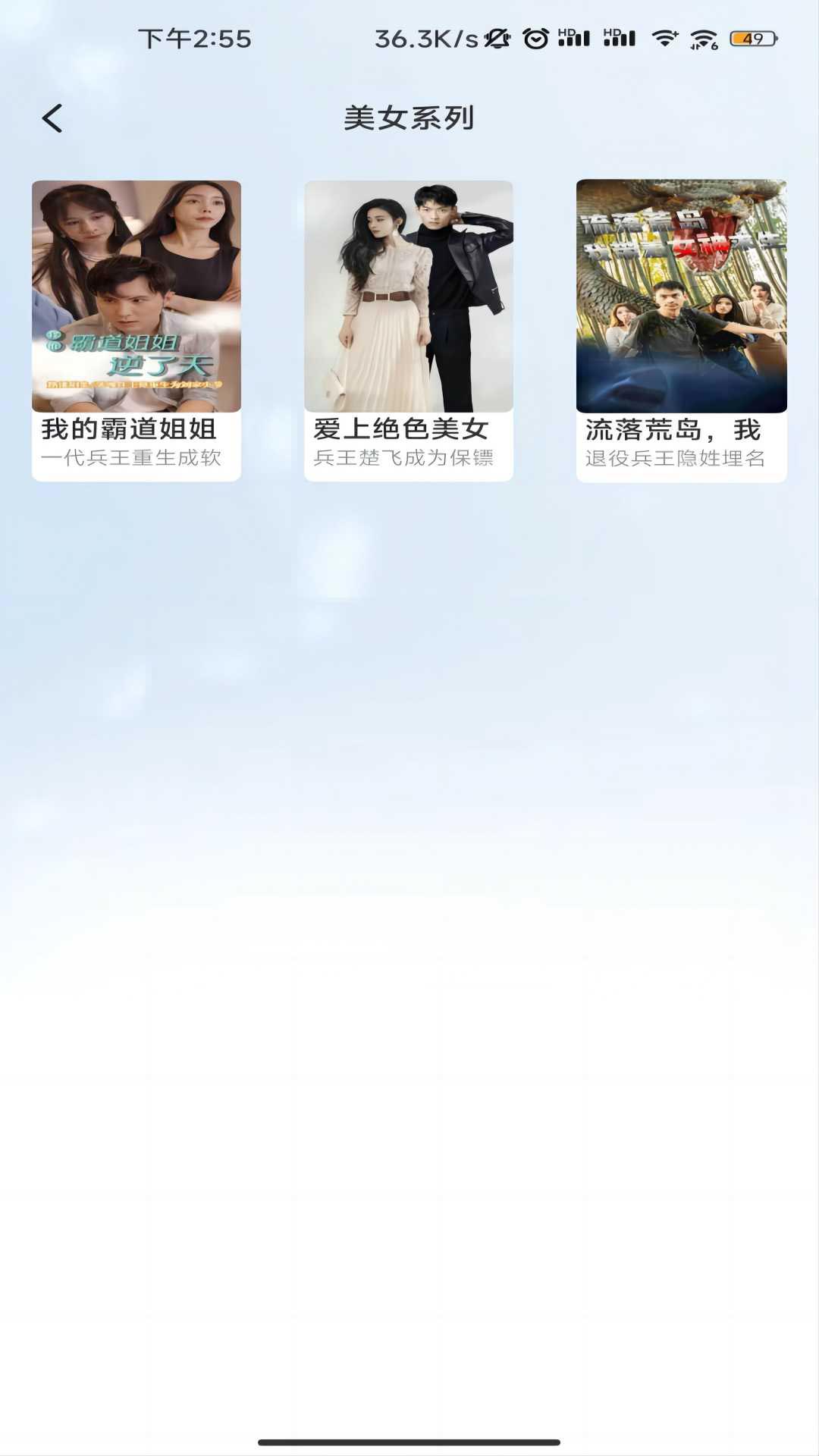
Task: Open the 爱上绝色美女 drama card
Action: [x=409, y=330]
